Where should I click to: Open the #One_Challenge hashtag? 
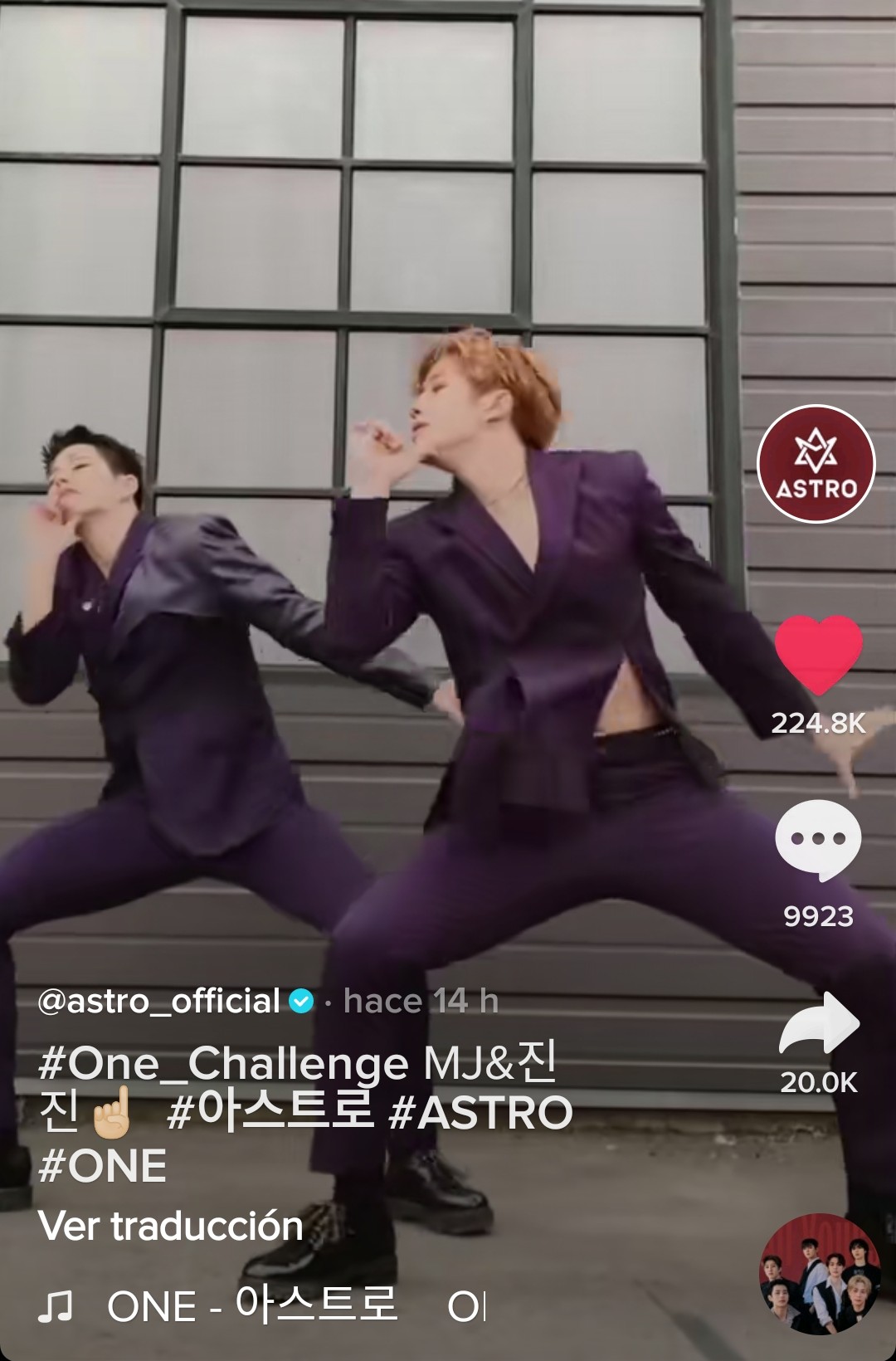(223, 1063)
